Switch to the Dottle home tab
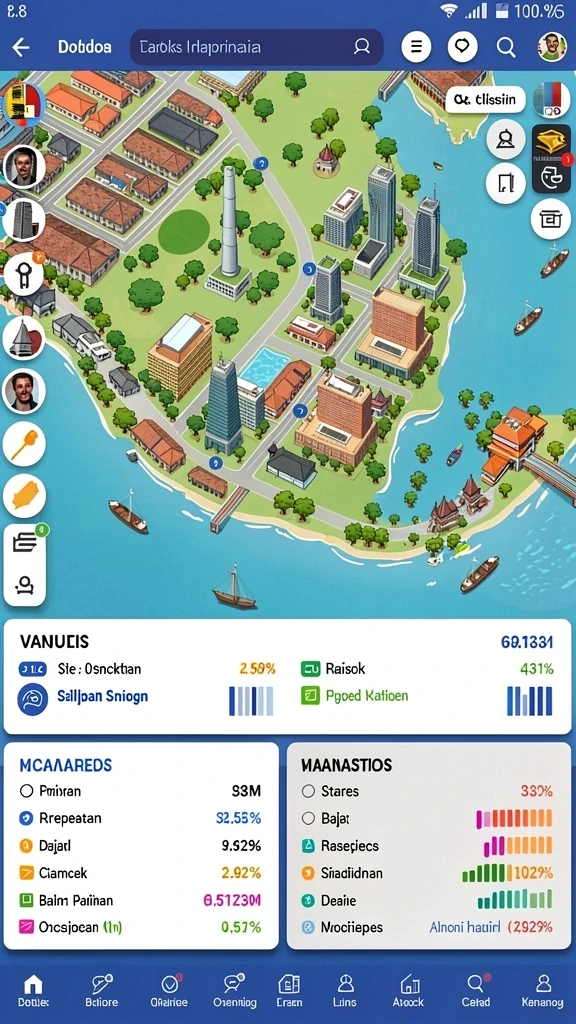 click(33, 991)
